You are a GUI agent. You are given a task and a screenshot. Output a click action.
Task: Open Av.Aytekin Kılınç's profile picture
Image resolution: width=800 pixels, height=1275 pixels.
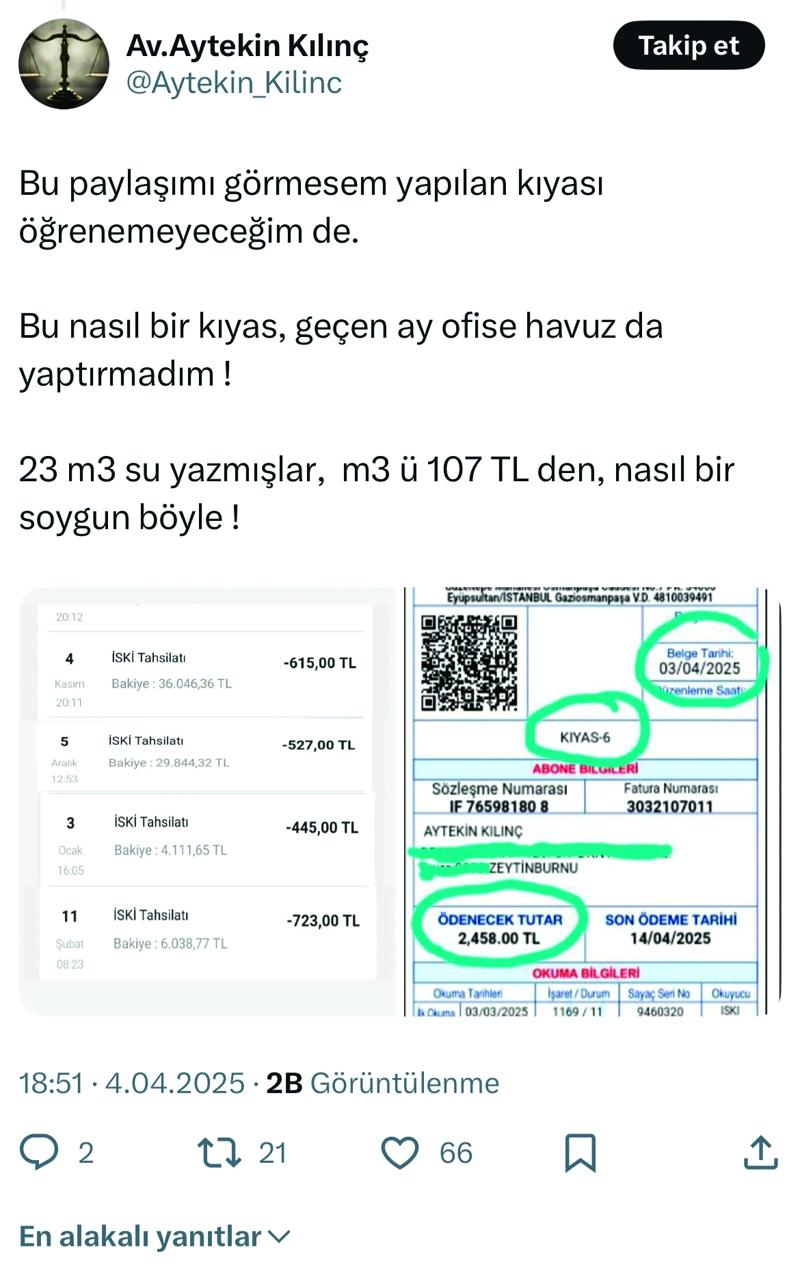(64, 65)
